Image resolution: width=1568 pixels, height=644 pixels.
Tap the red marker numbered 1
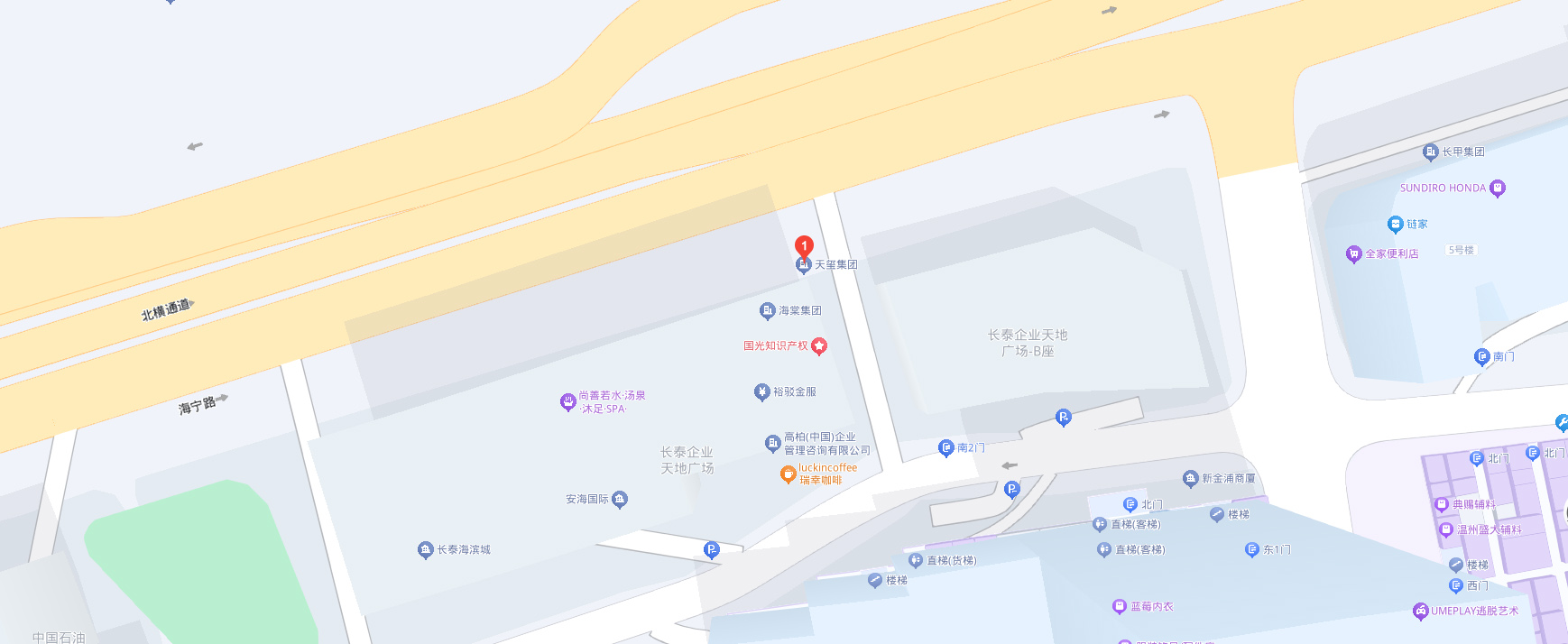[804, 246]
